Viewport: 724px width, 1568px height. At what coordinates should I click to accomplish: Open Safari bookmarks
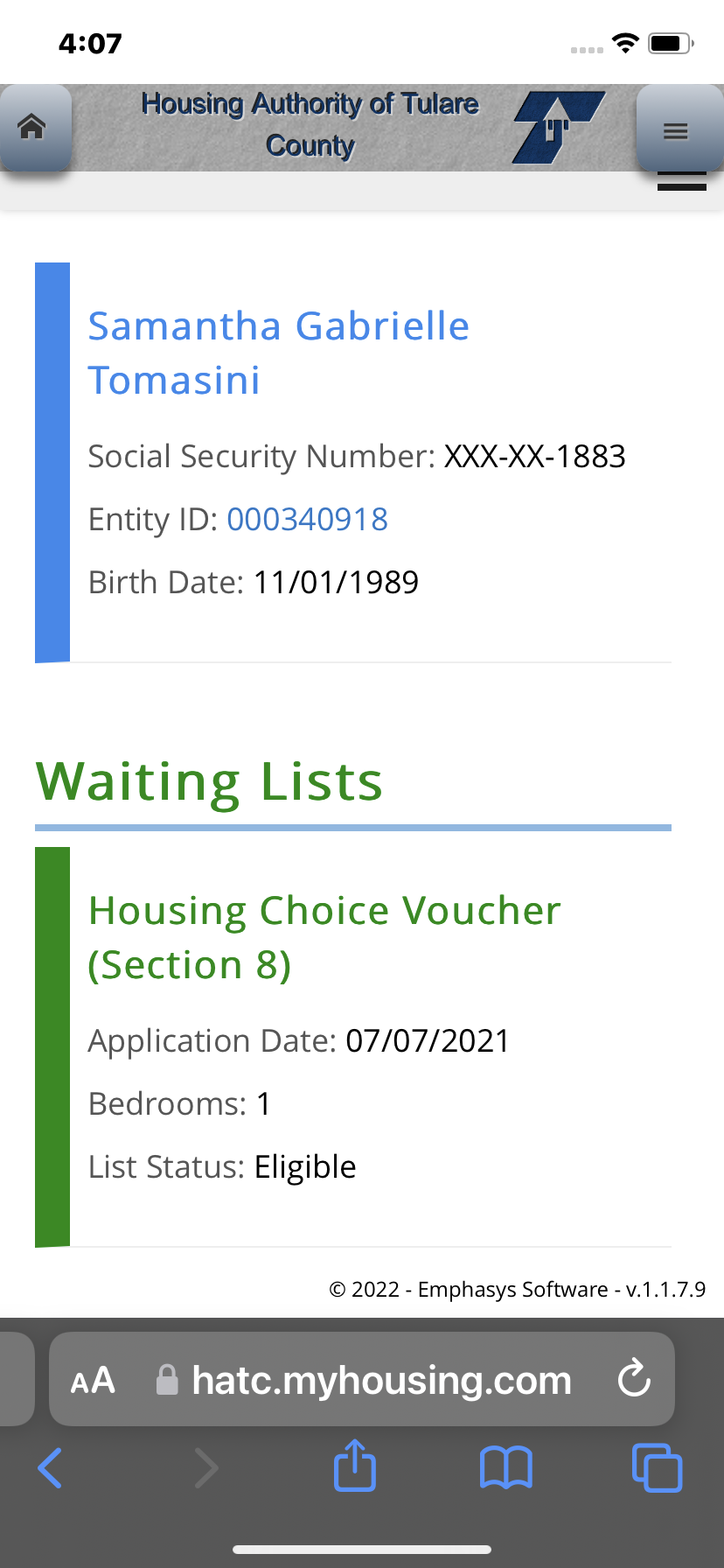coord(506,1467)
